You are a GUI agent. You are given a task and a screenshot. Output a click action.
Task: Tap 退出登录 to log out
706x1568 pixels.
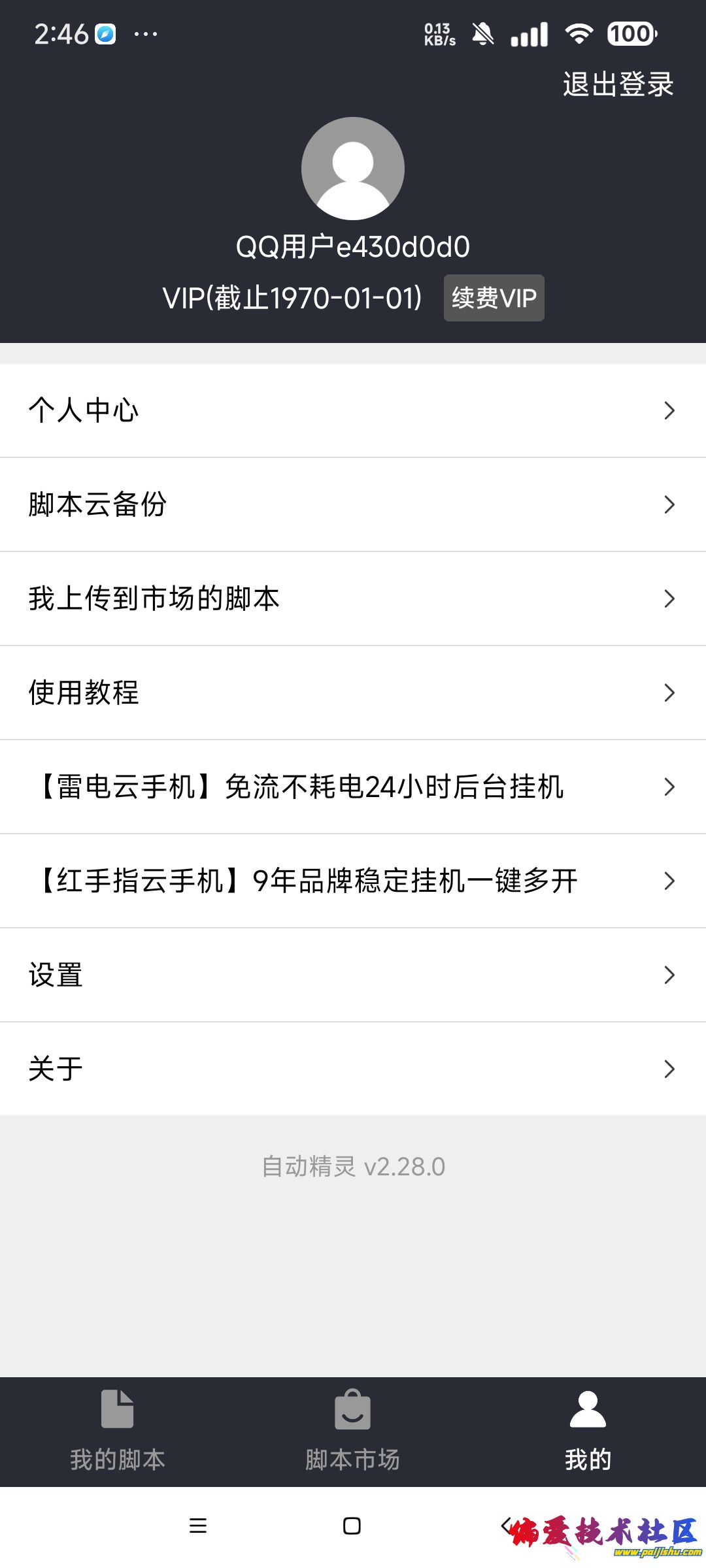tap(618, 84)
